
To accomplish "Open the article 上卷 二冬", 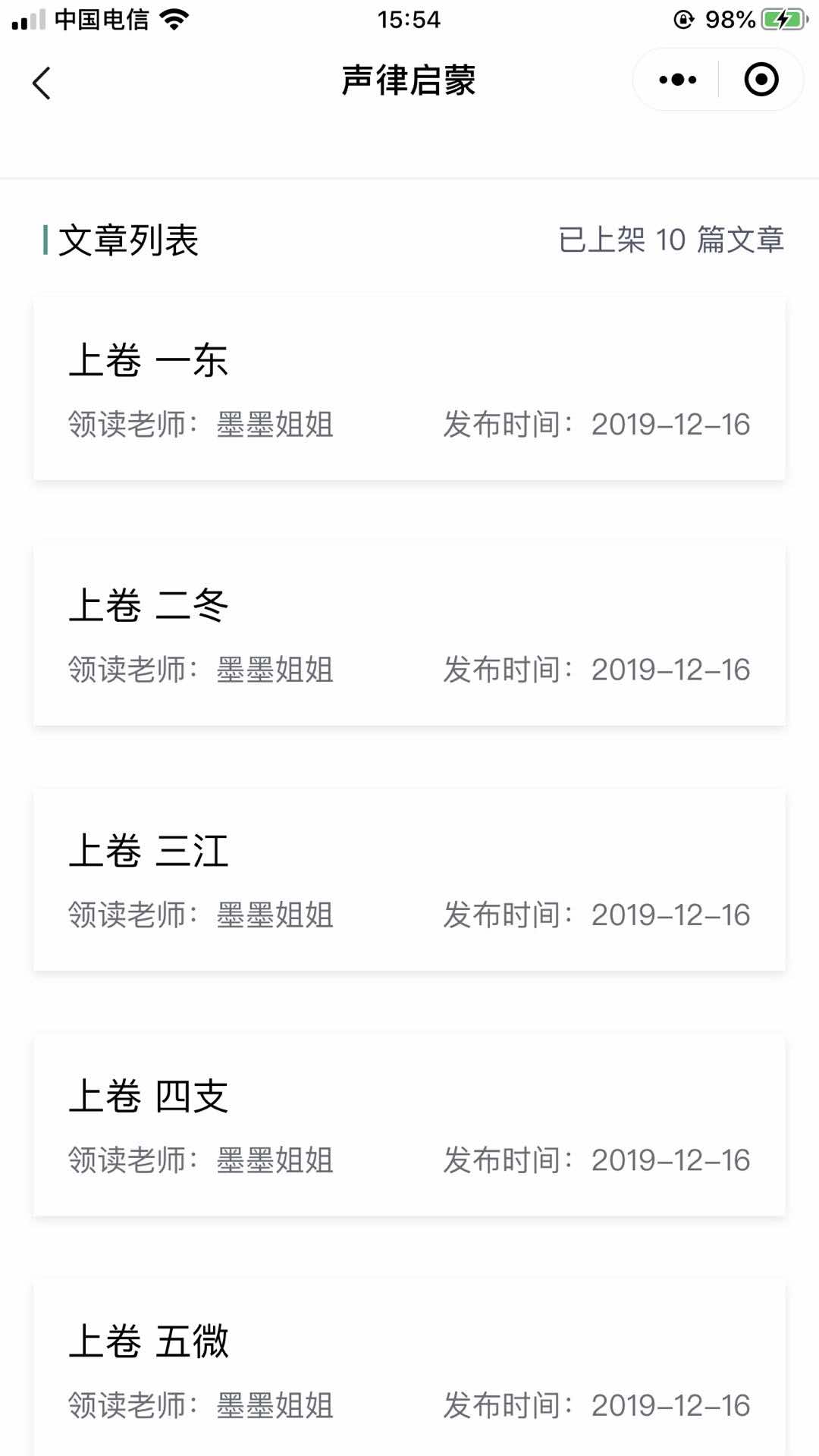I will (409, 634).
